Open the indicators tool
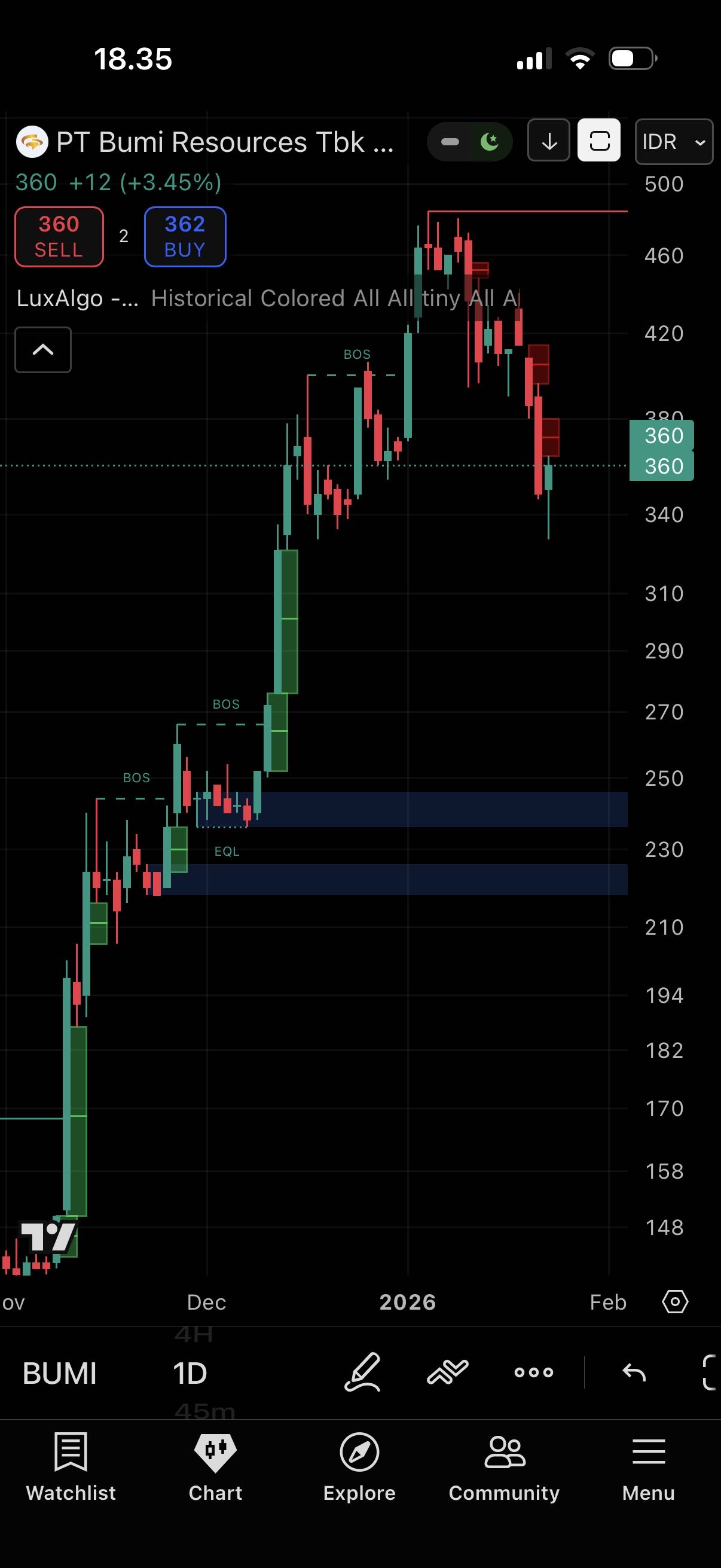The image size is (721, 1568). pos(448,1372)
